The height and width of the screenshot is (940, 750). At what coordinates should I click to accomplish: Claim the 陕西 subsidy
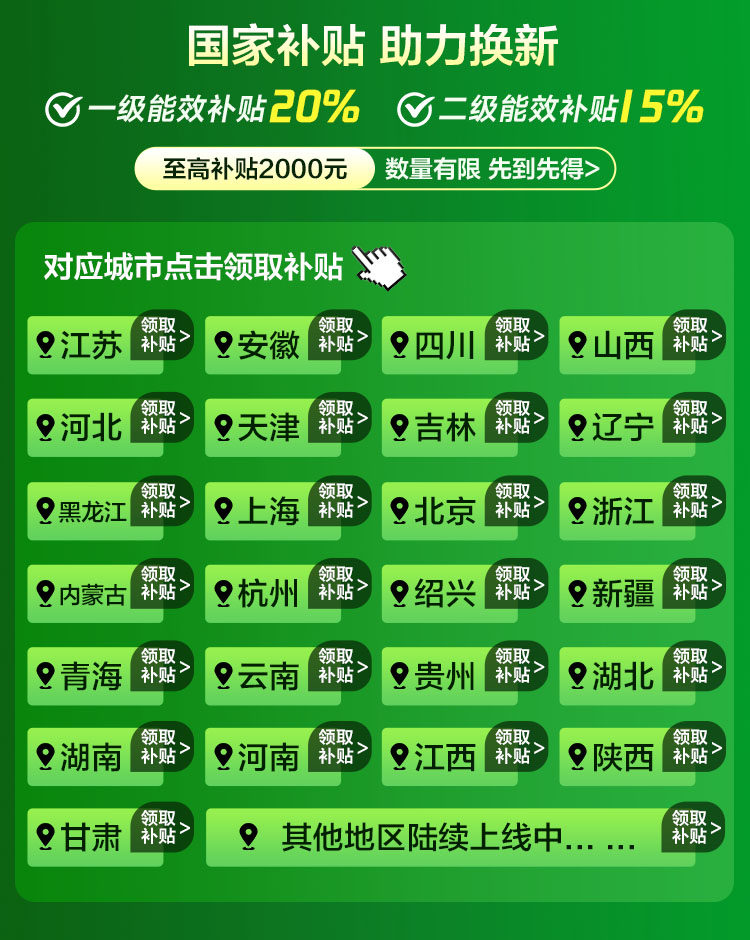(x=642, y=754)
